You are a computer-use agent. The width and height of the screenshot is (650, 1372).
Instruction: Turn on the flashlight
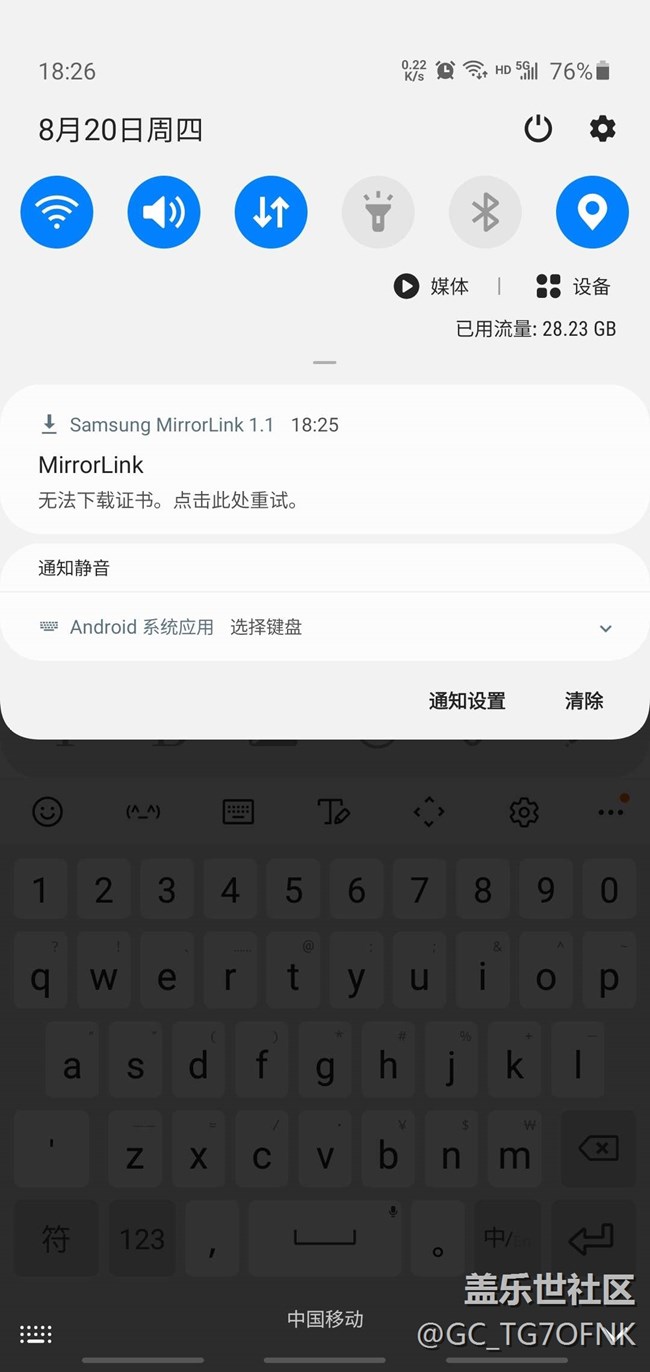pyautogui.click(x=378, y=212)
